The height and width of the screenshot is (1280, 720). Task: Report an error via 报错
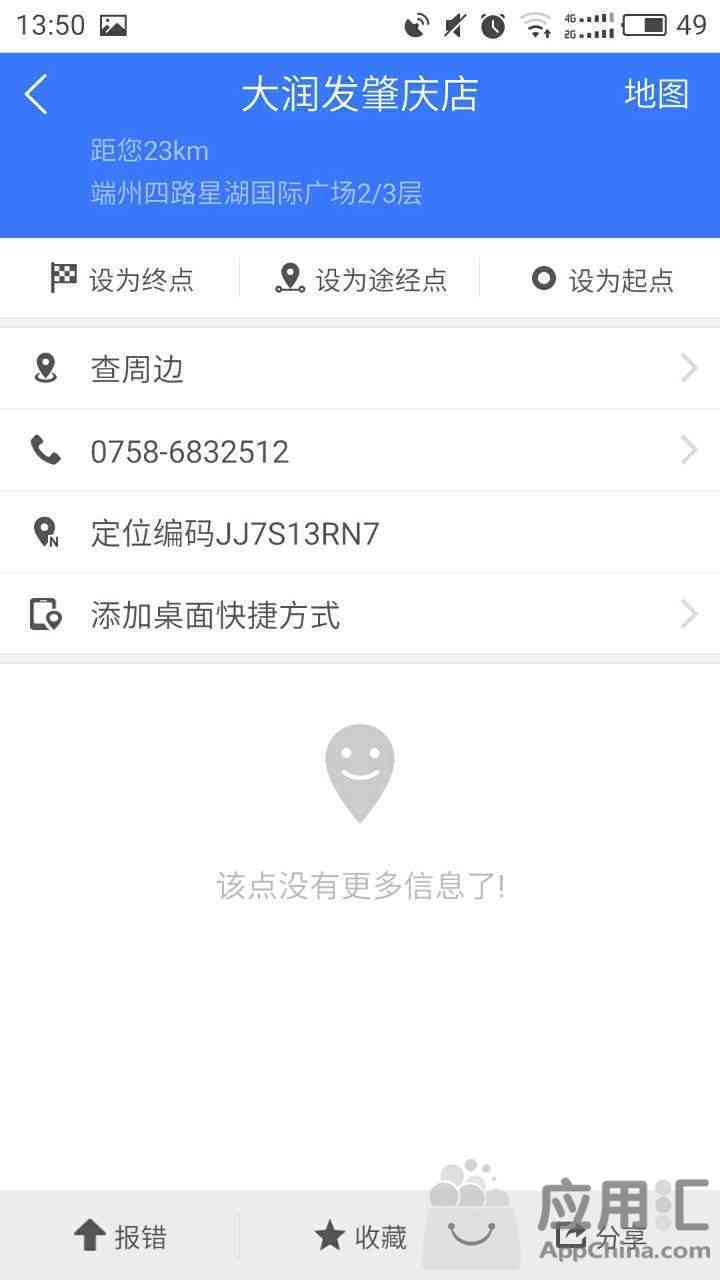click(x=120, y=1237)
